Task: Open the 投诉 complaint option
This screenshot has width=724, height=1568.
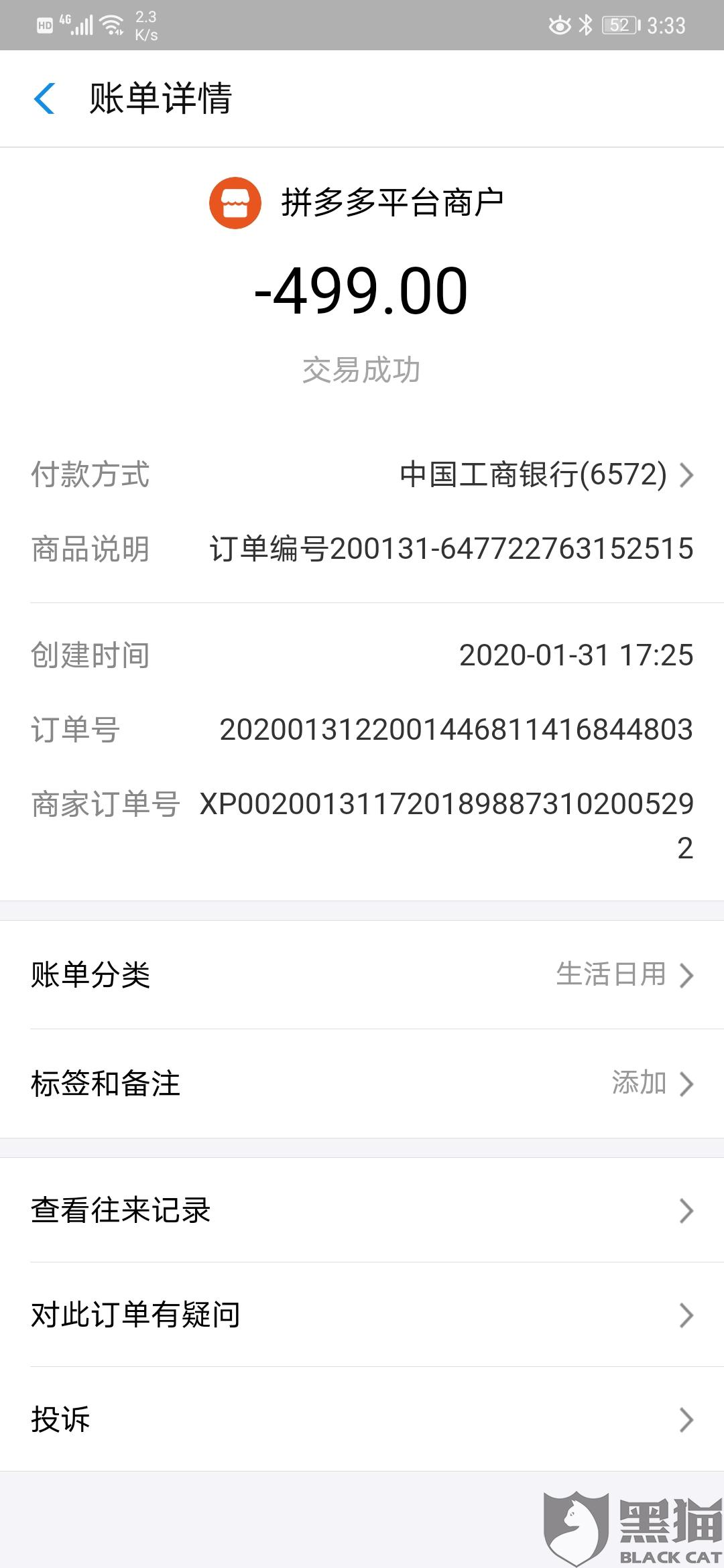Action: (x=362, y=1420)
